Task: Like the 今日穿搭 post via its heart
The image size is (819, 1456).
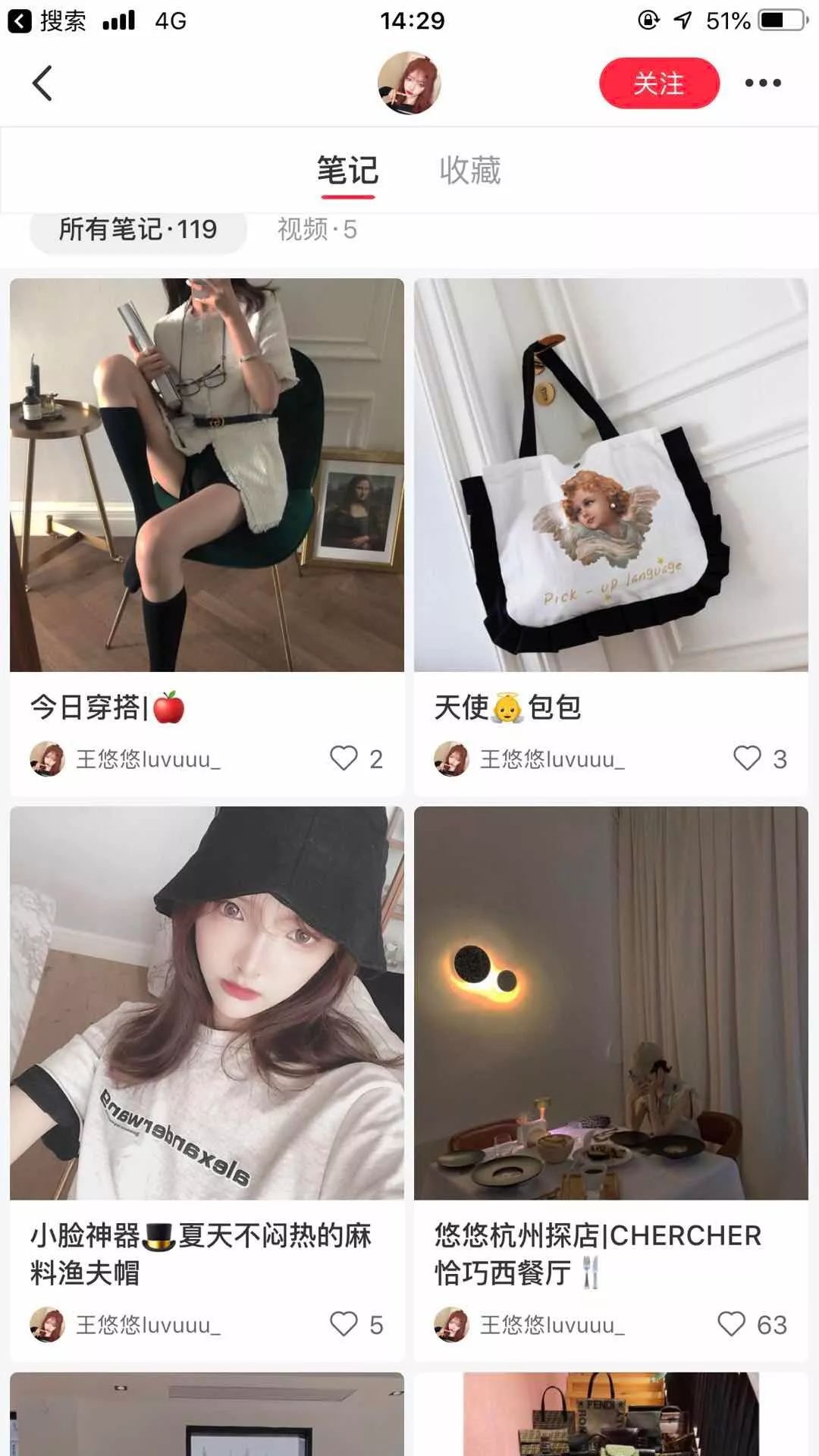Action: click(345, 759)
